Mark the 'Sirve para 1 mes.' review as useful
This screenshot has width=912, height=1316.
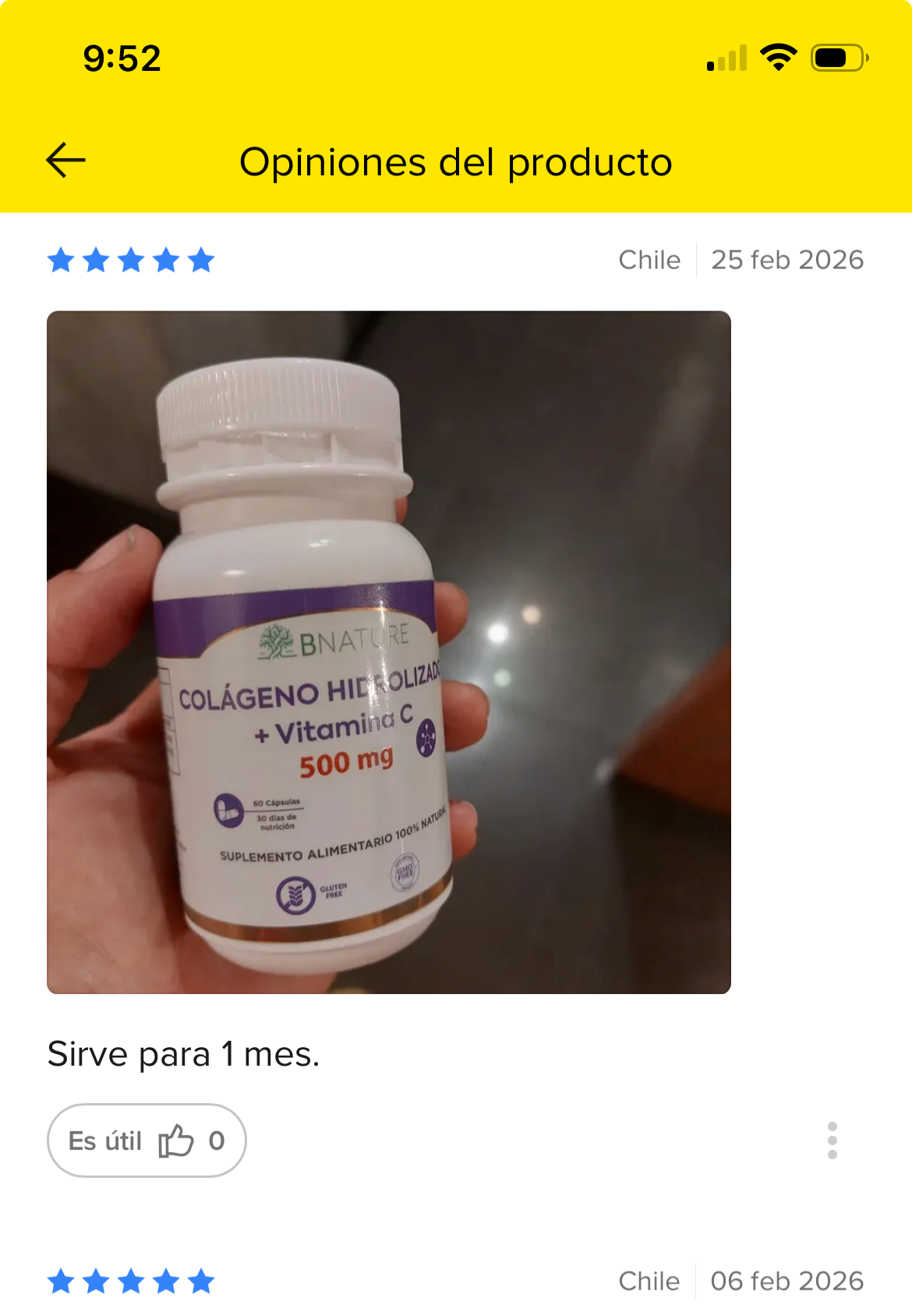click(147, 1141)
